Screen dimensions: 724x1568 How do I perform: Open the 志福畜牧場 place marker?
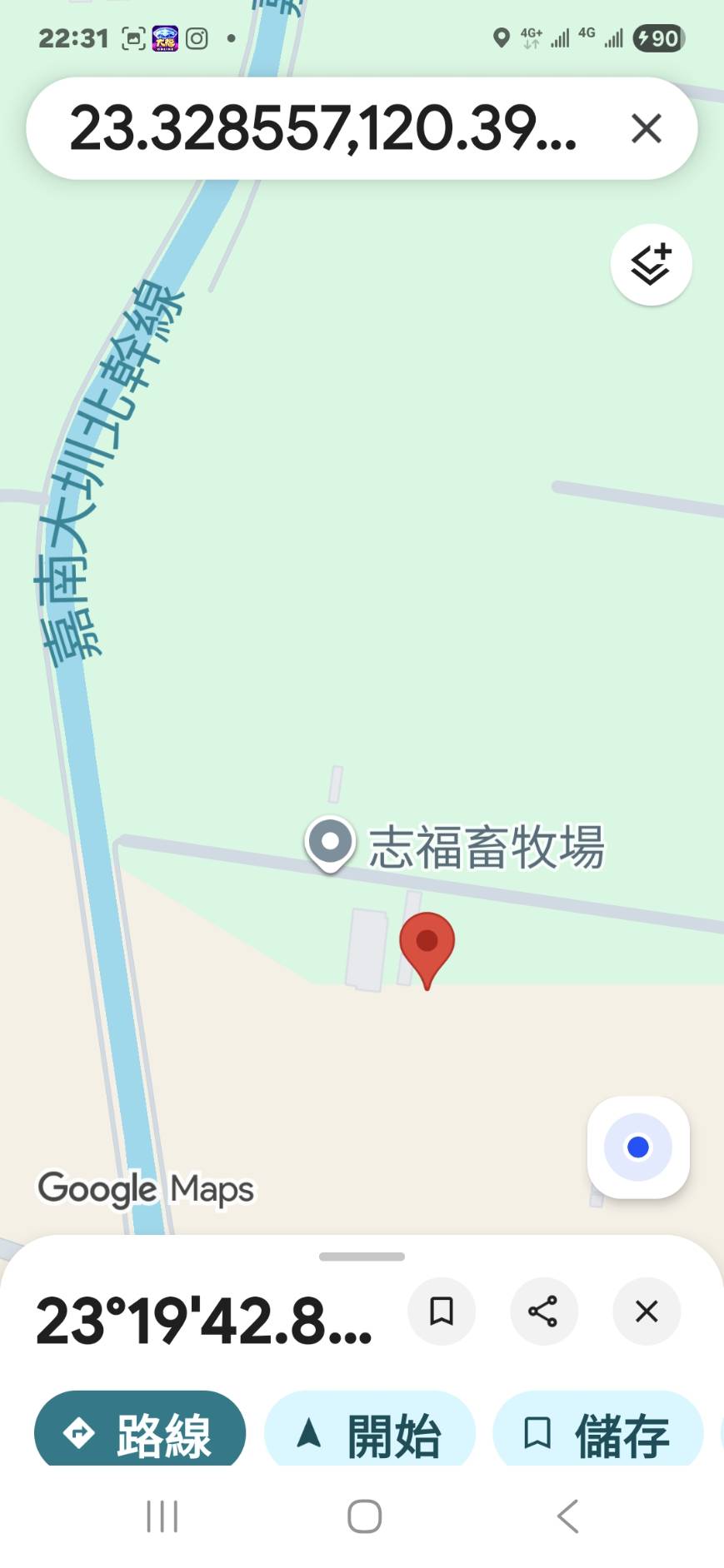pyautogui.click(x=331, y=843)
